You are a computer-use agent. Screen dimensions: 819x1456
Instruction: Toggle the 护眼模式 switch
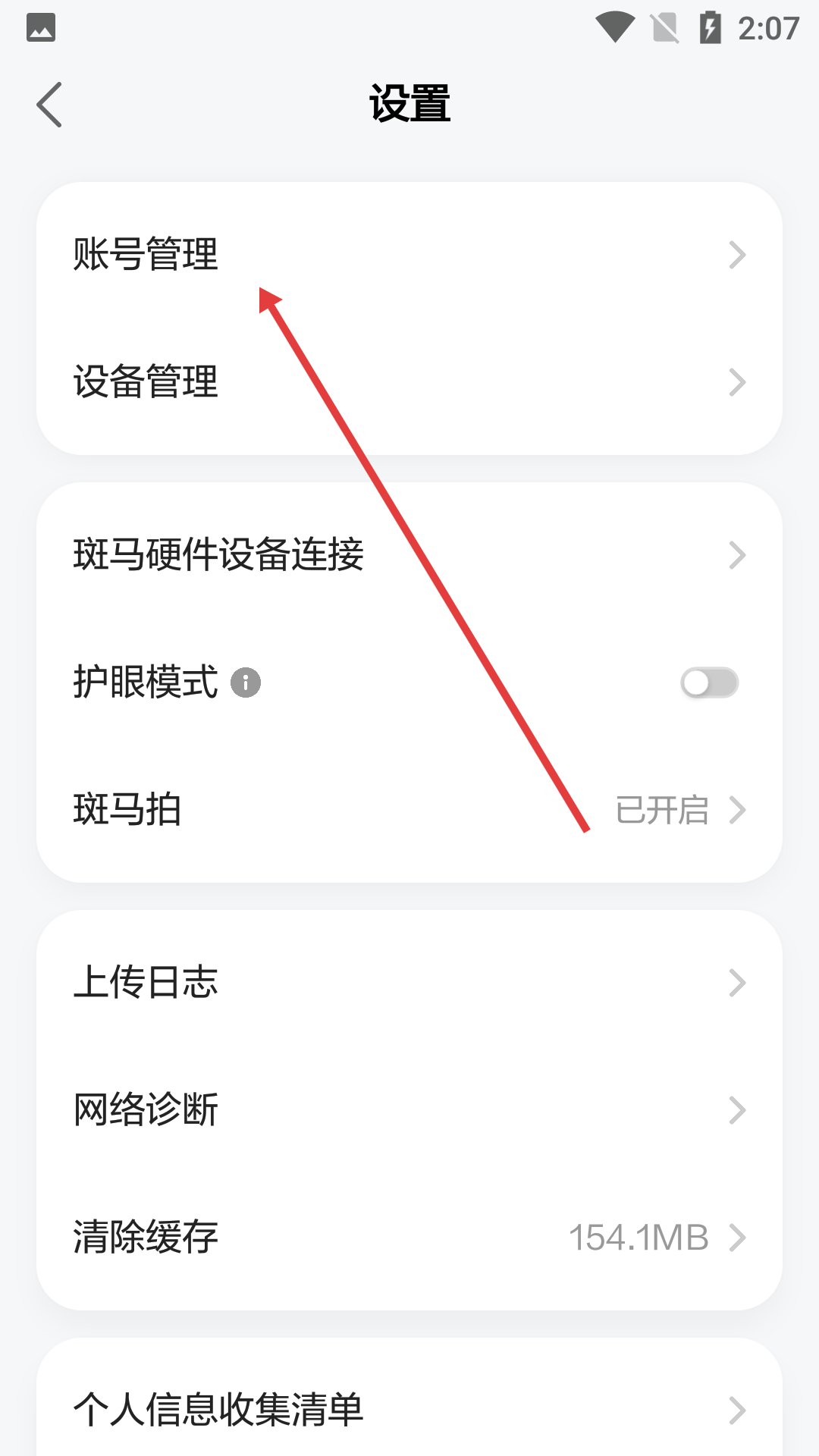(x=709, y=682)
